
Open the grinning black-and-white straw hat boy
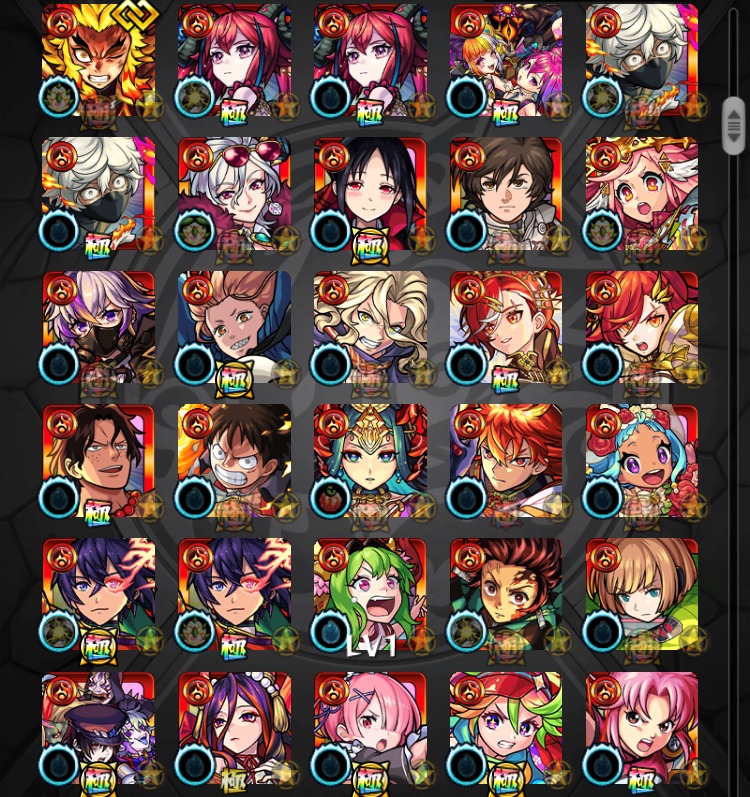click(234, 460)
